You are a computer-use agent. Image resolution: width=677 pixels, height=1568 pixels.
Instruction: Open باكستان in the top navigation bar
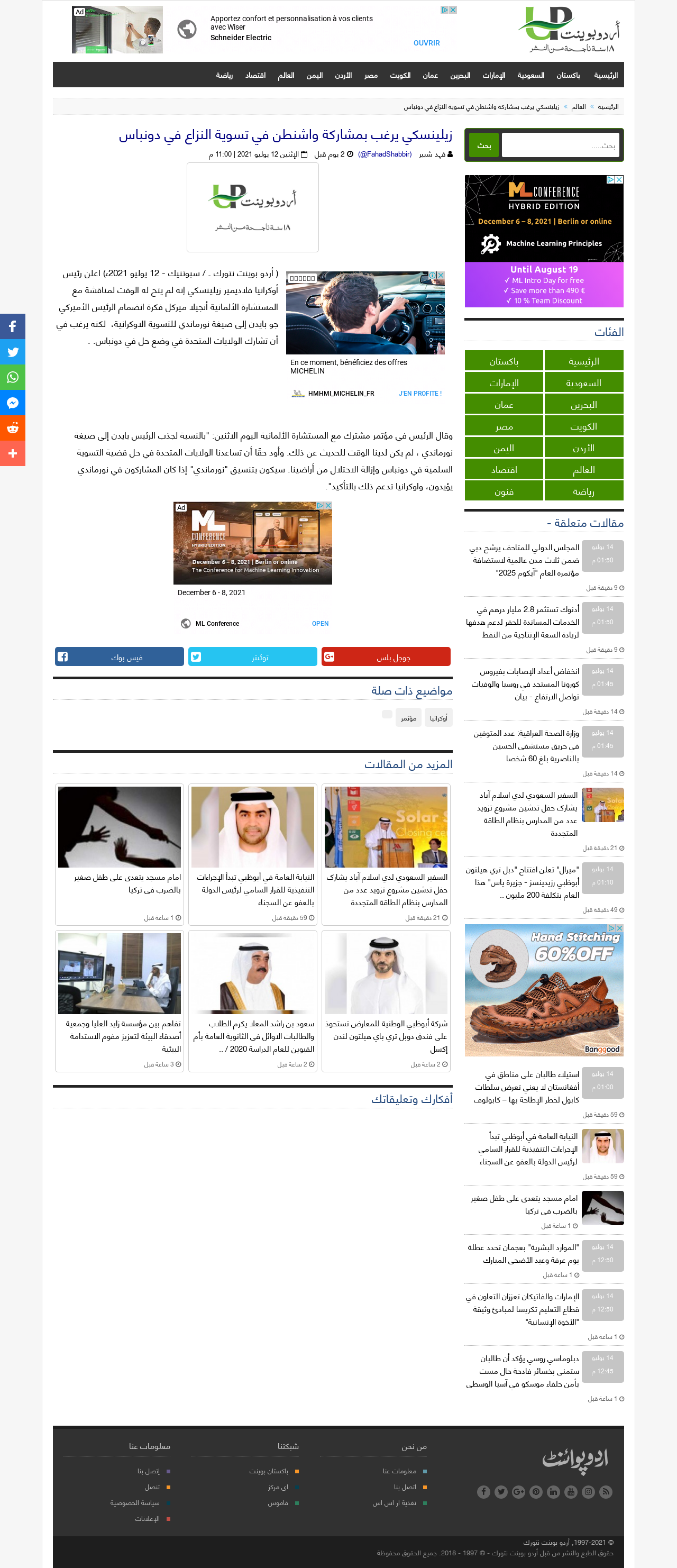point(568,76)
